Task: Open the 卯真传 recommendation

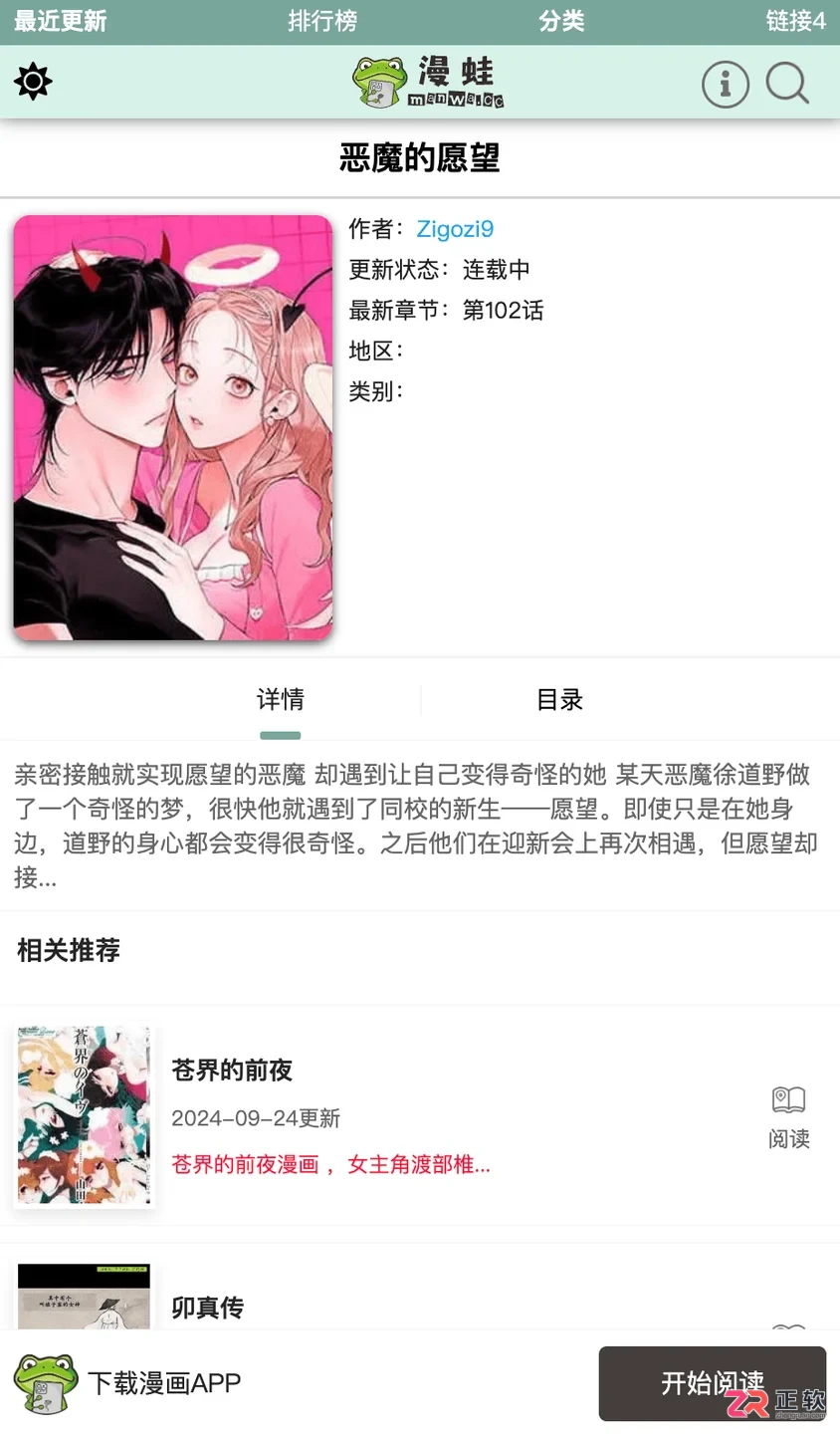Action: click(x=207, y=1308)
